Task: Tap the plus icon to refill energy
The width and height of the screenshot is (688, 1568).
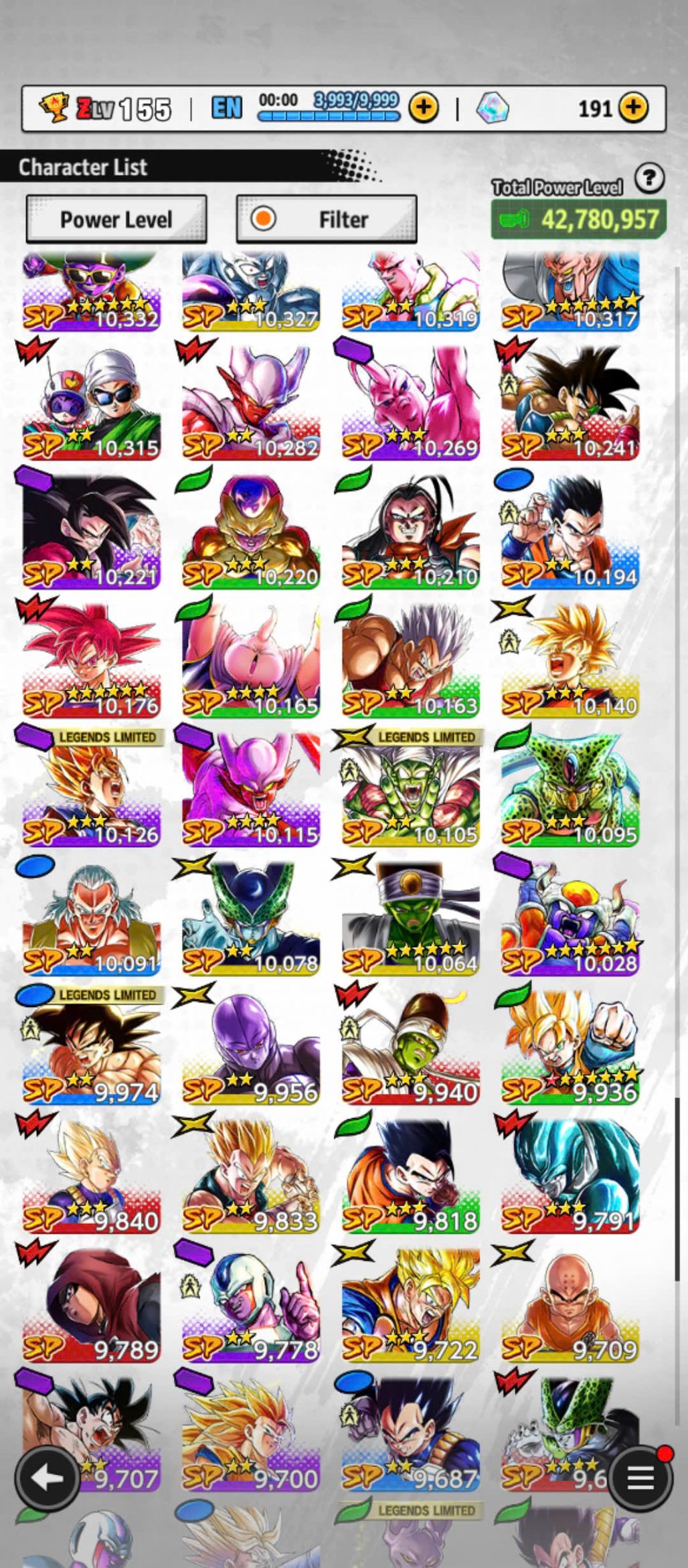Action: click(423, 108)
